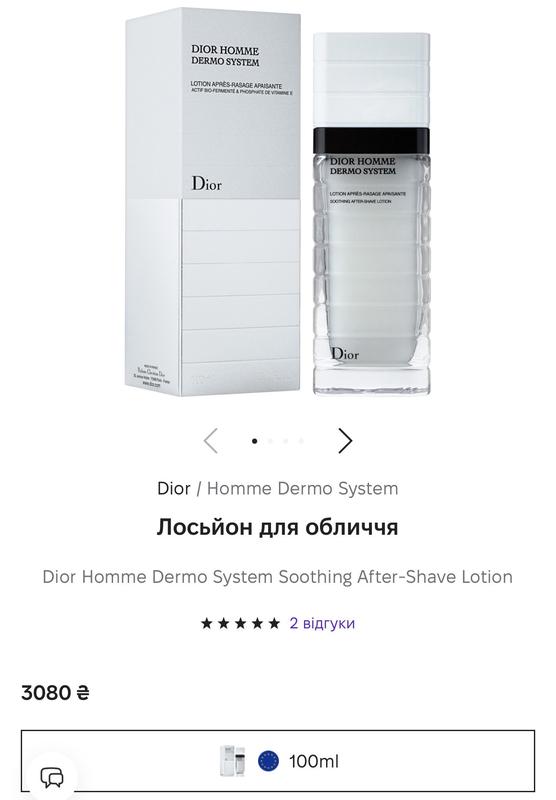Open the product photo in full view
556x800 pixels.
point(278,203)
